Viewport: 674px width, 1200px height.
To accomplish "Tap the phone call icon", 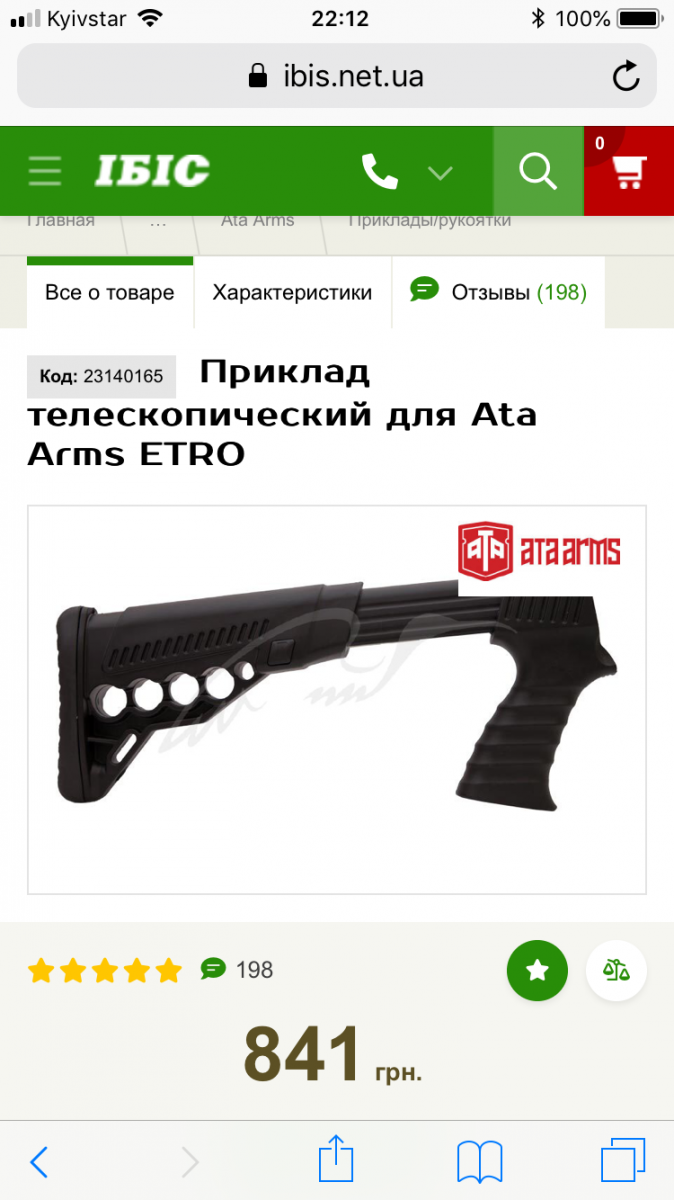I will click(x=380, y=172).
